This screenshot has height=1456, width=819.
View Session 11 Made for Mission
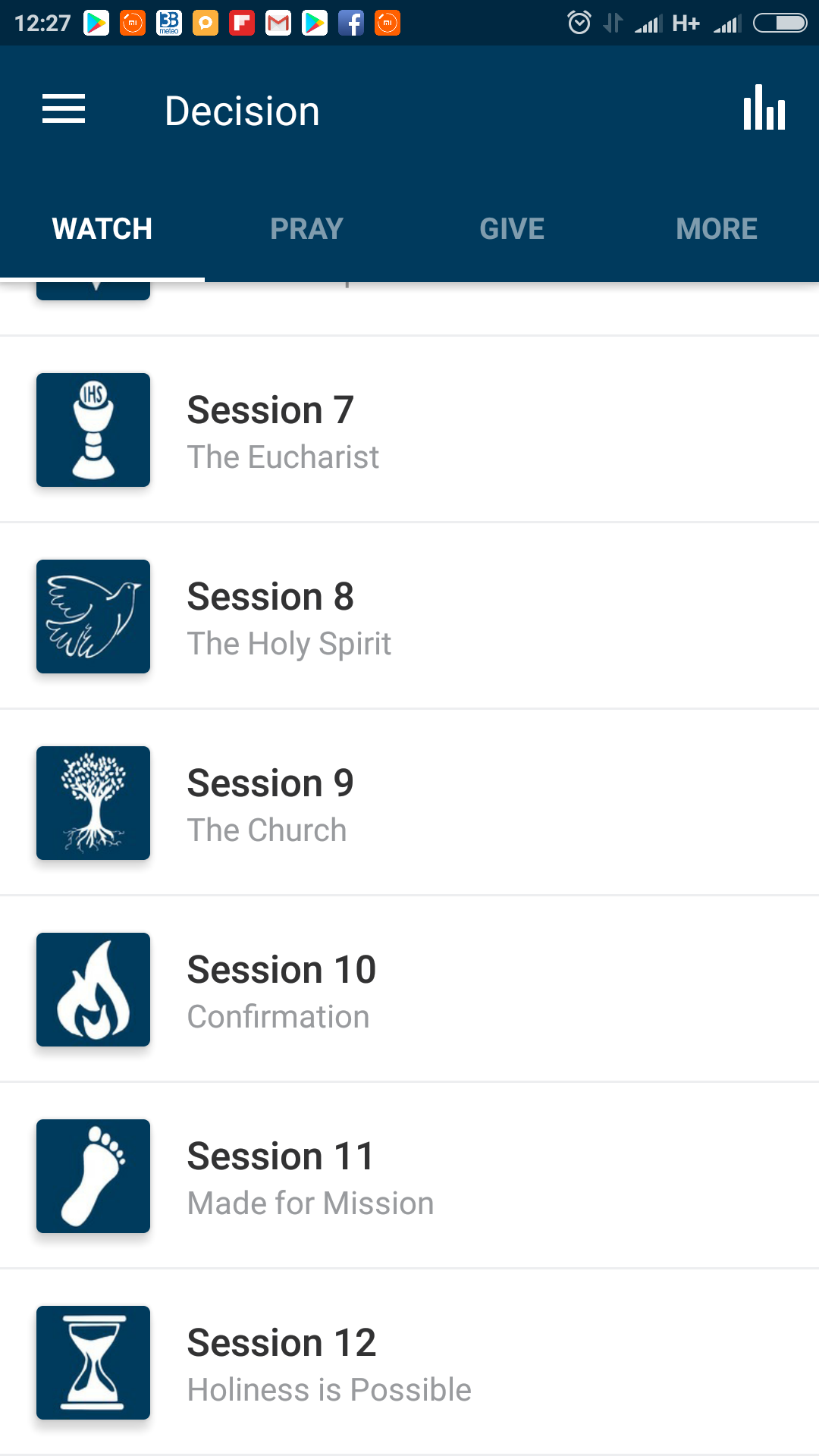tap(409, 1176)
